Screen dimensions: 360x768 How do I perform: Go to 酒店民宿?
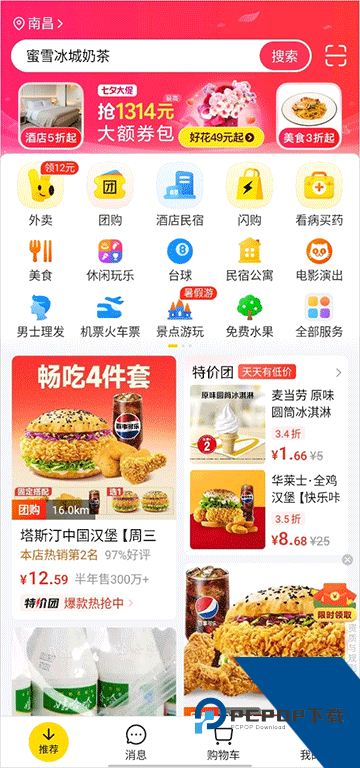click(x=180, y=195)
